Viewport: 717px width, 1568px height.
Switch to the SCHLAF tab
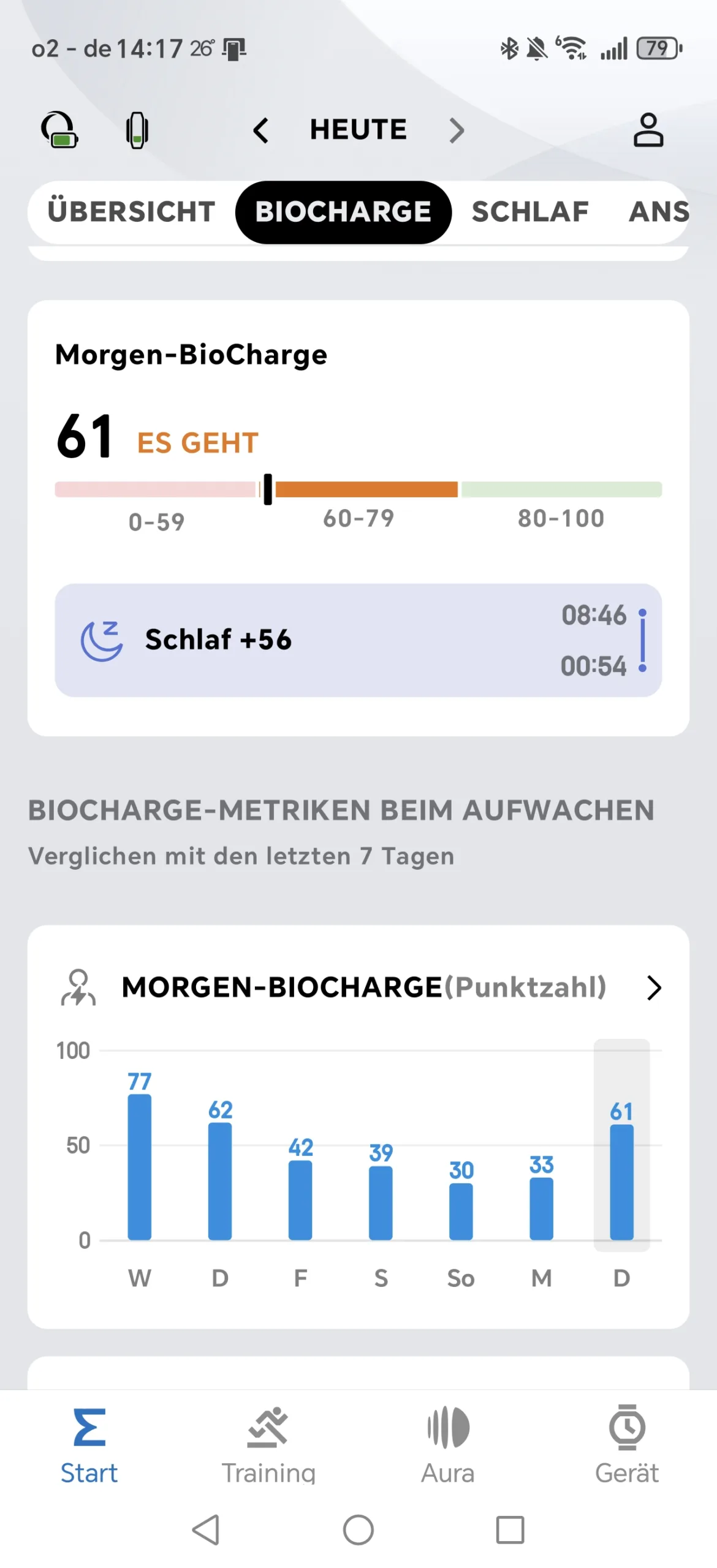point(530,212)
